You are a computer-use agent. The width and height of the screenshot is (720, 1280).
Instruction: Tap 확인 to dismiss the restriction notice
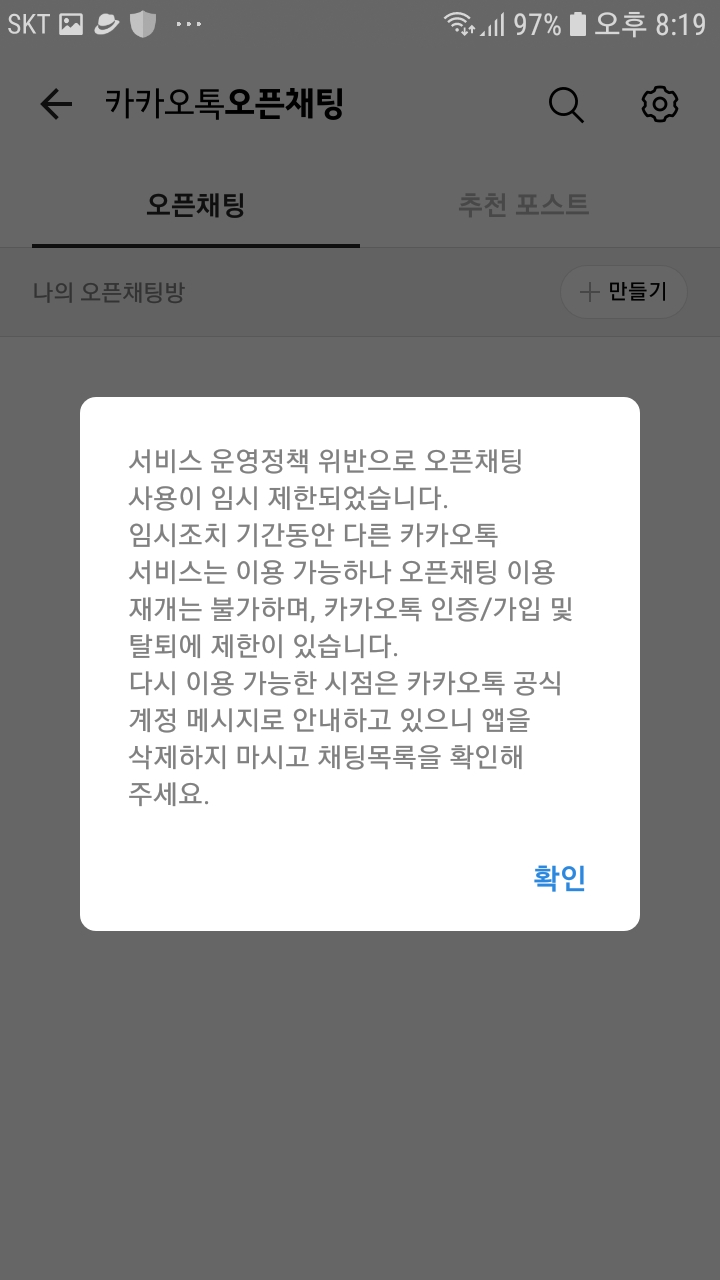click(559, 878)
